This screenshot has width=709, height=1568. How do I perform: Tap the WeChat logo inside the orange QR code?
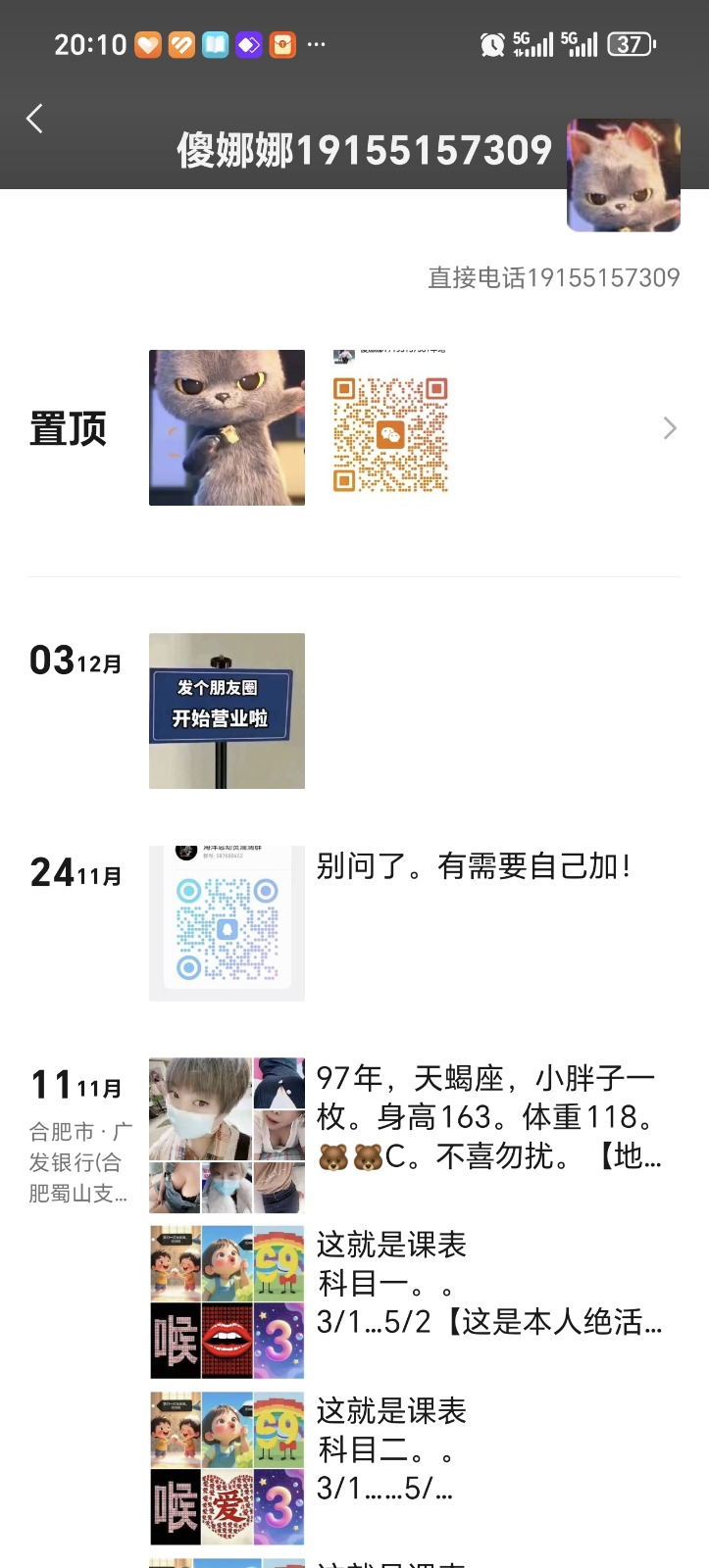[x=388, y=434]
